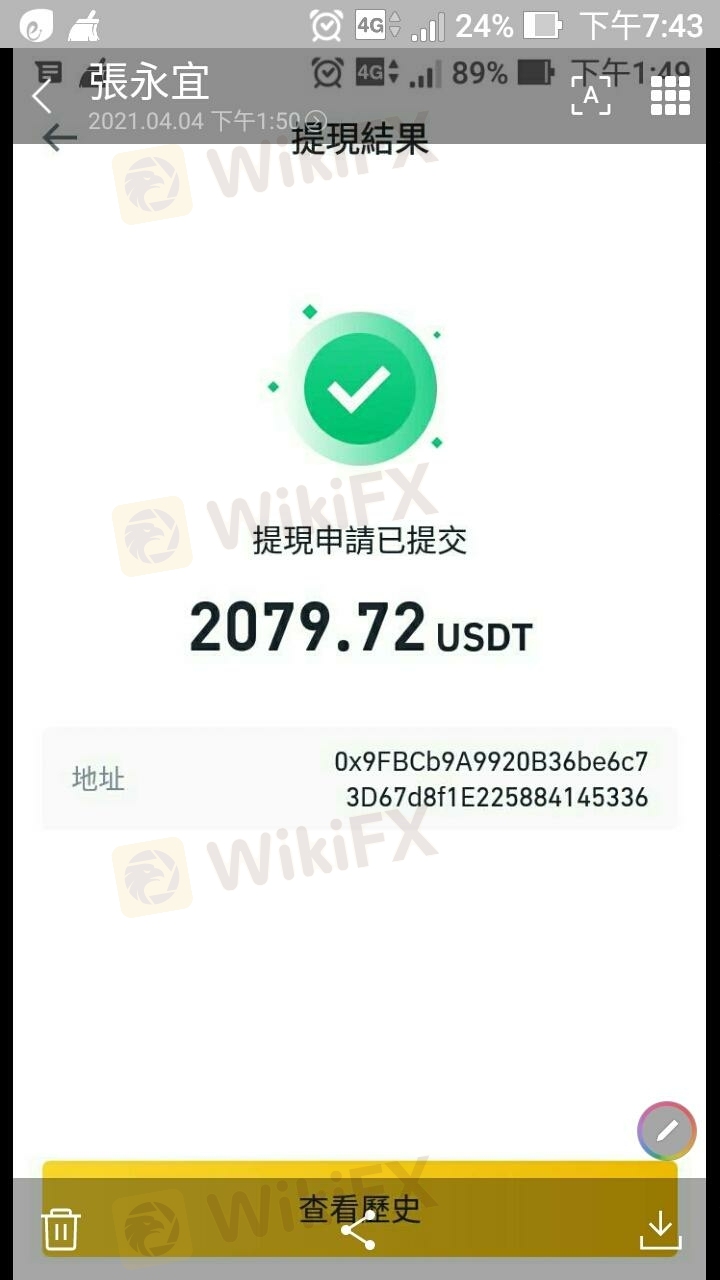Viewport: 720px width, 1280px height.
Task: Open the text recognition icon
Action: [591, 95]
